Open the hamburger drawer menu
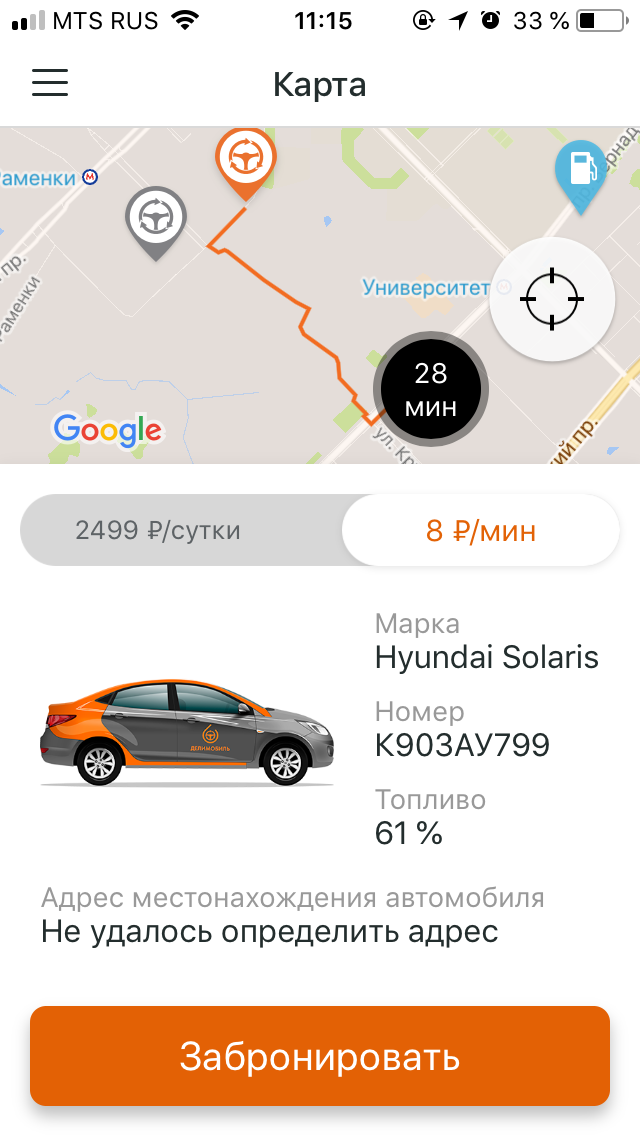 tap(50, 83)
